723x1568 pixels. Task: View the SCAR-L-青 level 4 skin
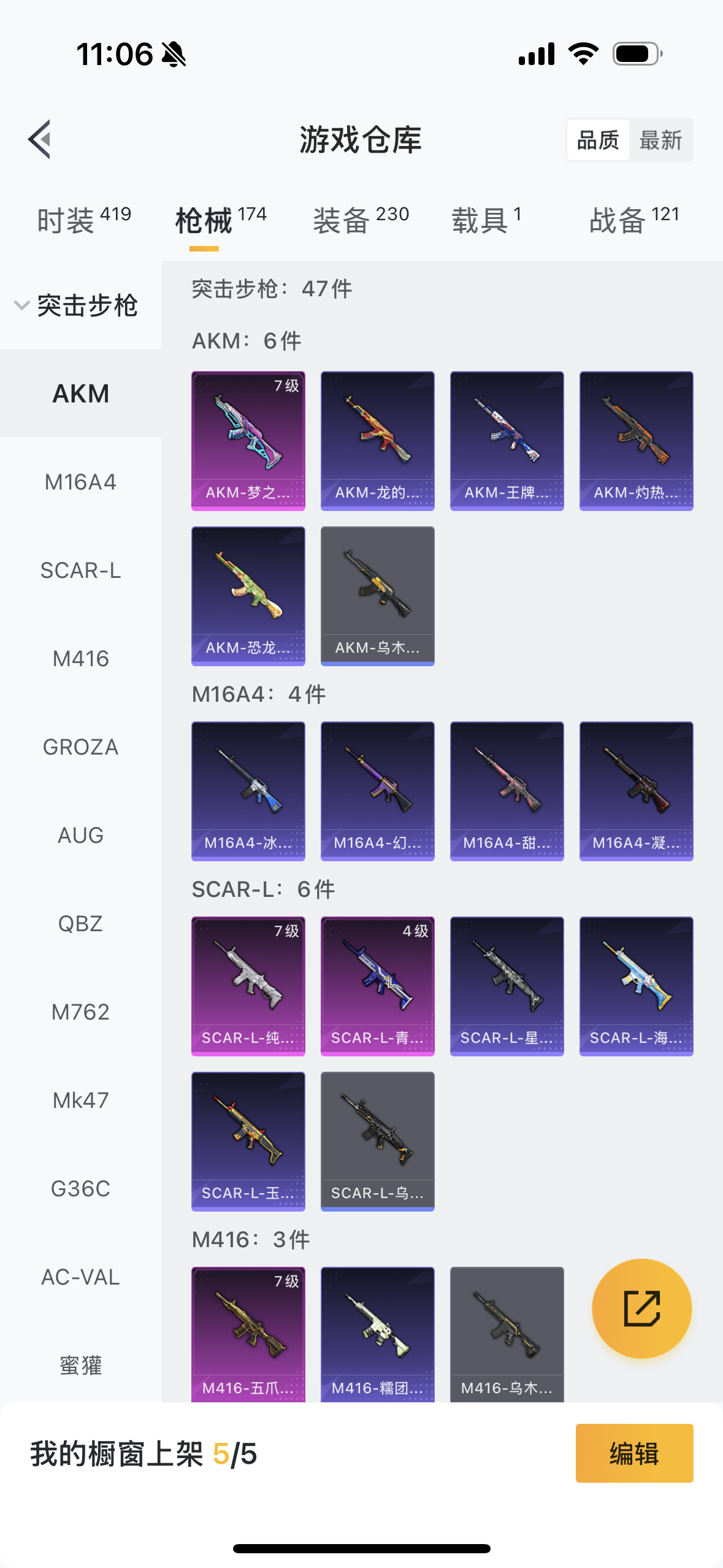(x=378, y=986)
